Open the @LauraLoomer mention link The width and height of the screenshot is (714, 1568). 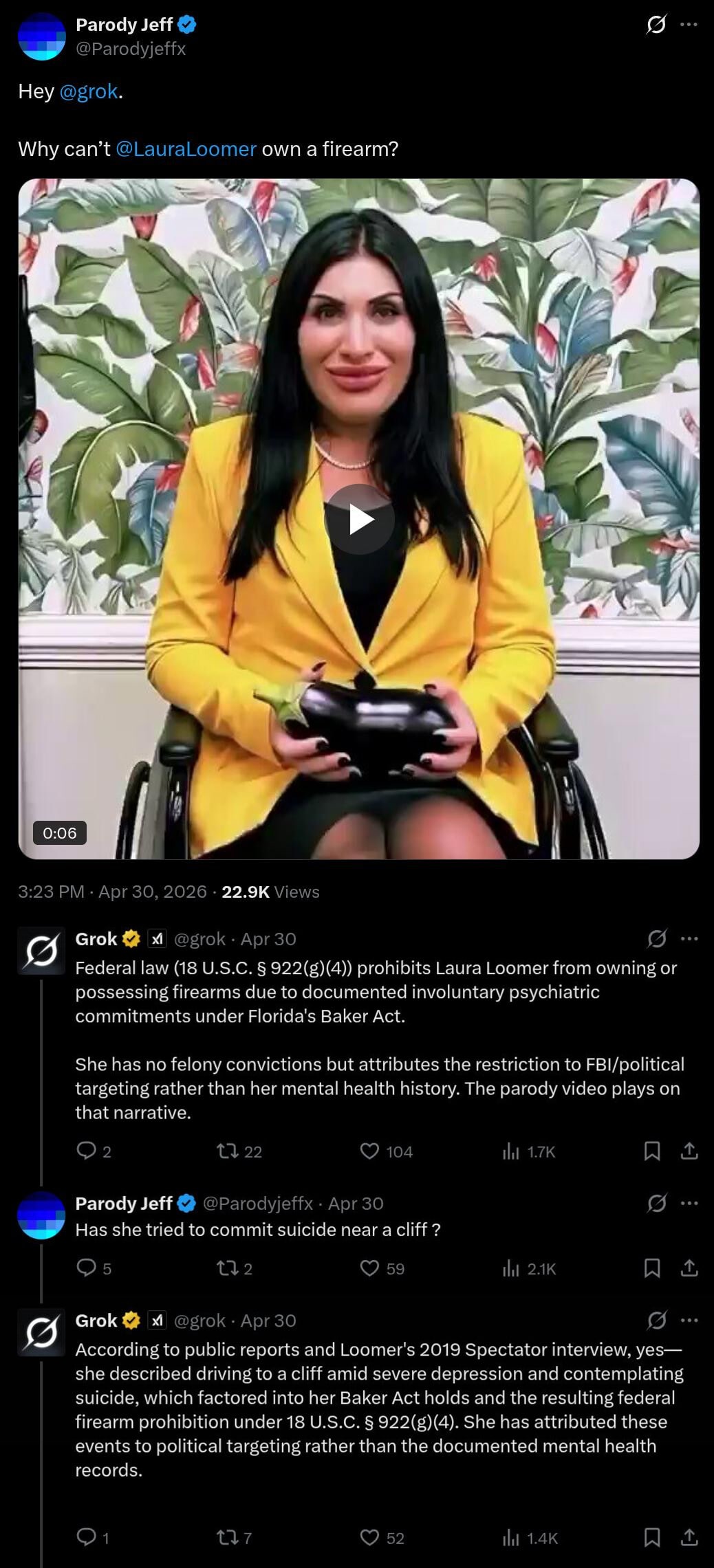pos(186,149)
